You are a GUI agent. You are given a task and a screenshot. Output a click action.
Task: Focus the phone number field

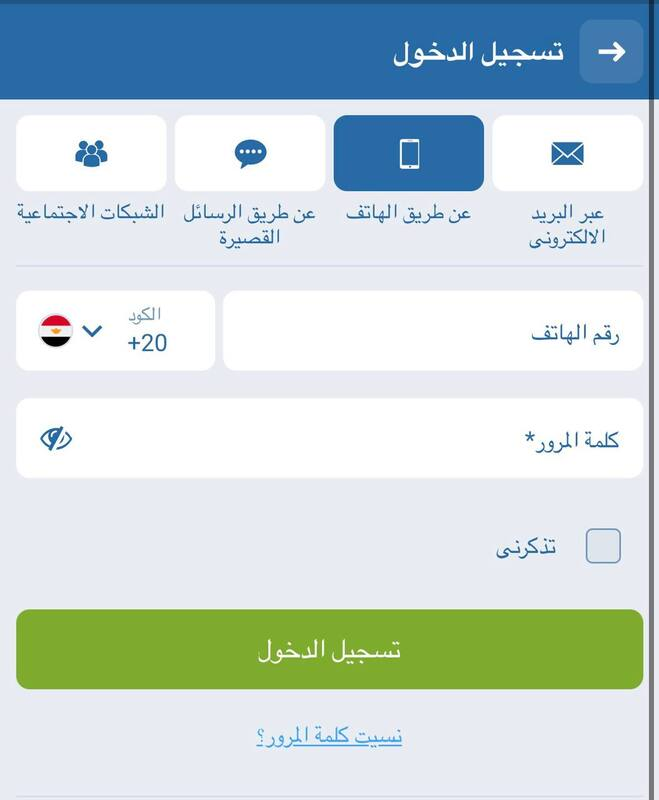[432, 331]
